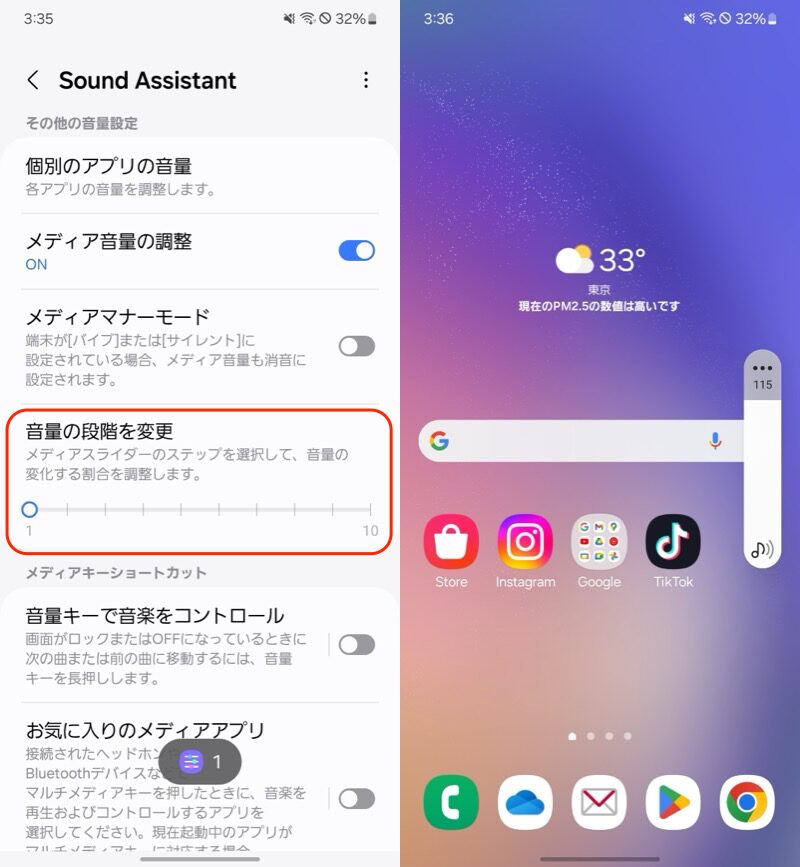Tap the media volume note icon
The height and width of the screenshot is (867, 800).
[x=762, y=549]
